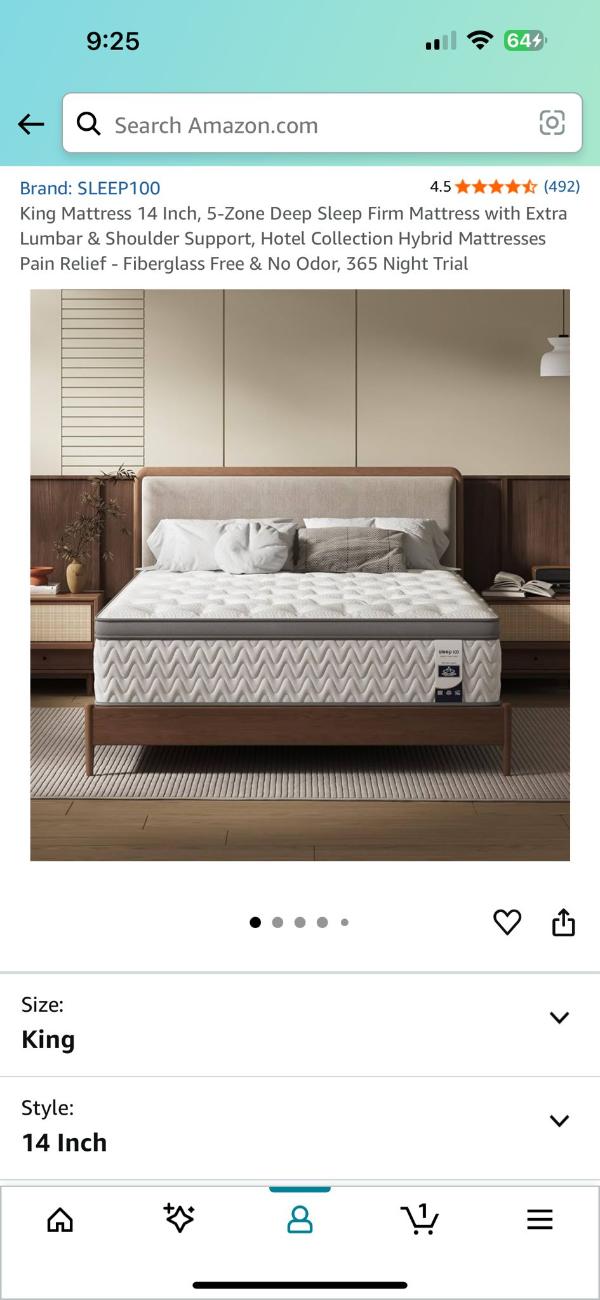Open the SLEEP100 brand link
600x1300 pixels.
coord(90,188)
